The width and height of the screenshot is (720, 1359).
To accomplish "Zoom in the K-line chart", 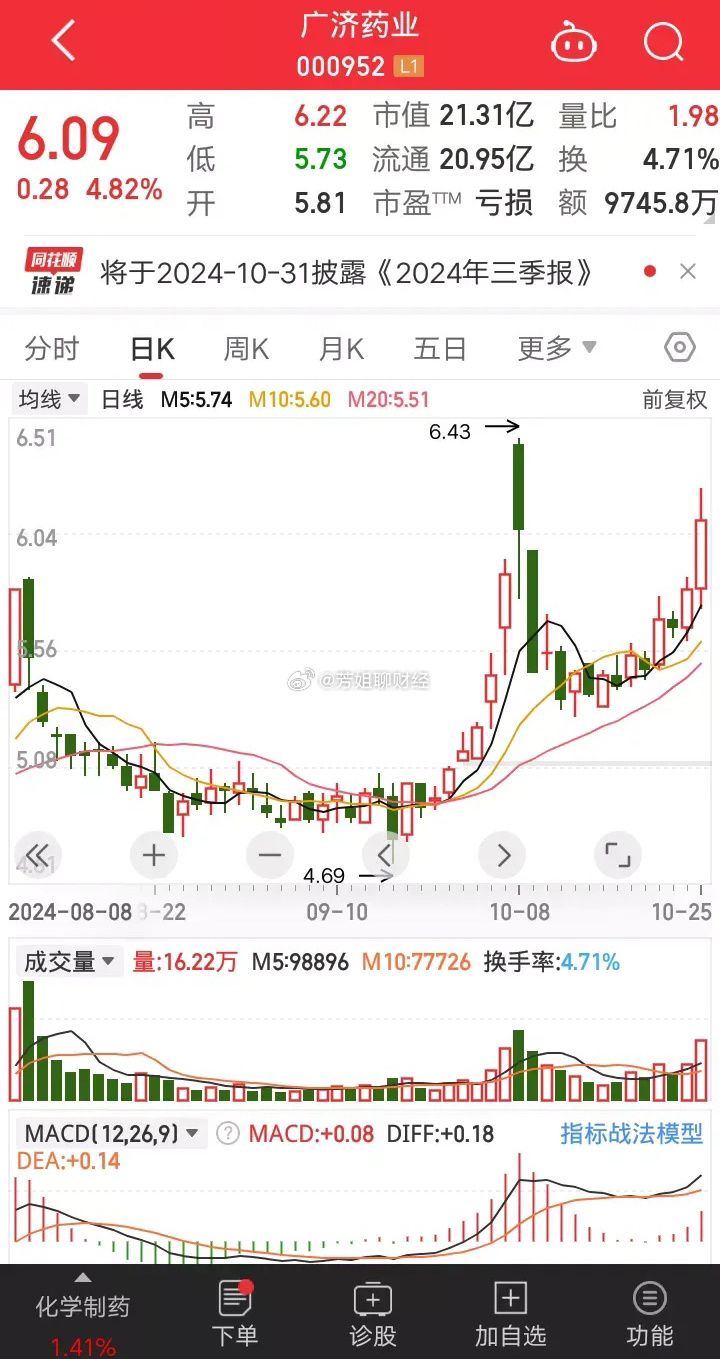I will [x=153, y=855].
